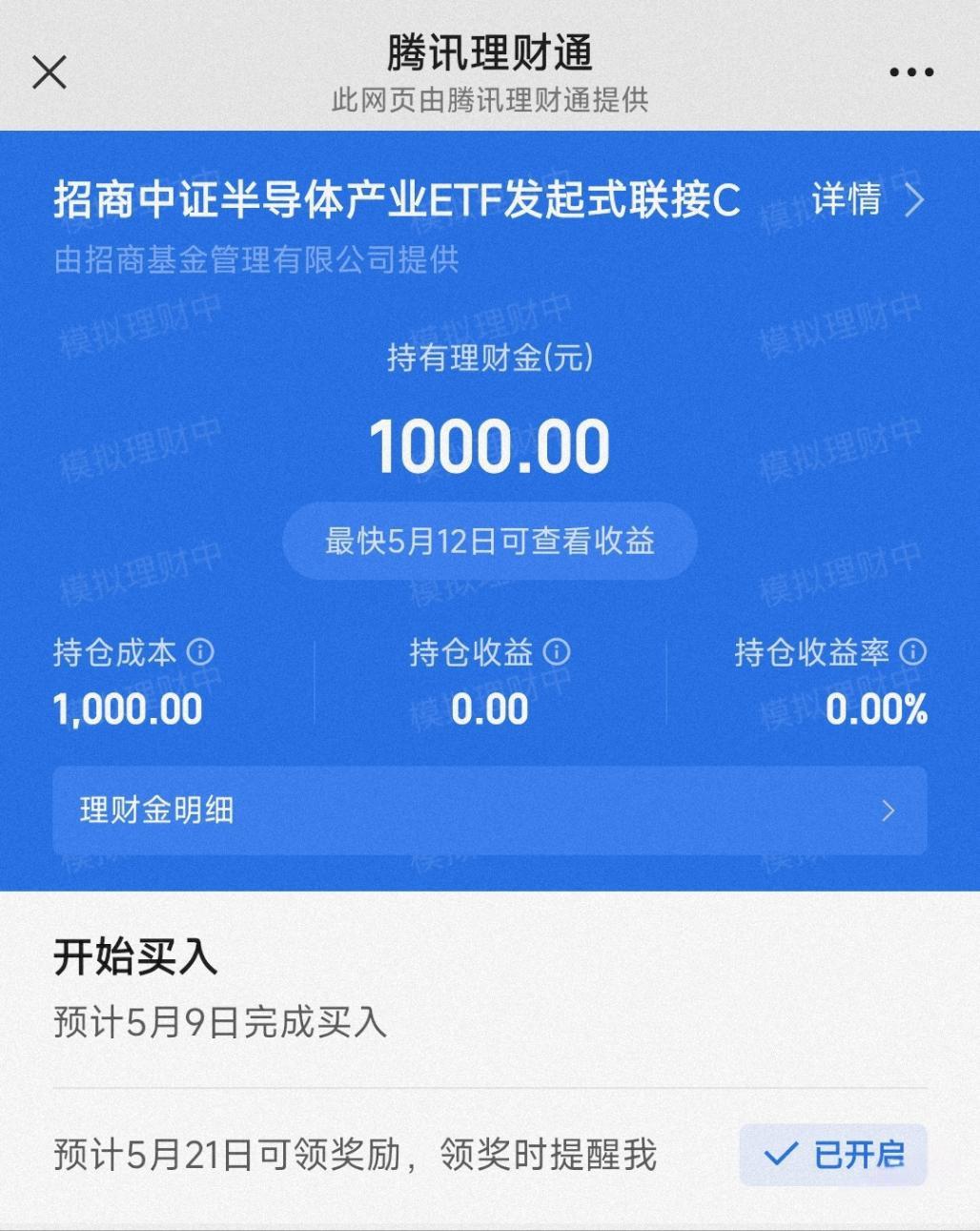Tap info icon beside 持仓收益率
980x1231 pixels.
[x=912, y=652]
